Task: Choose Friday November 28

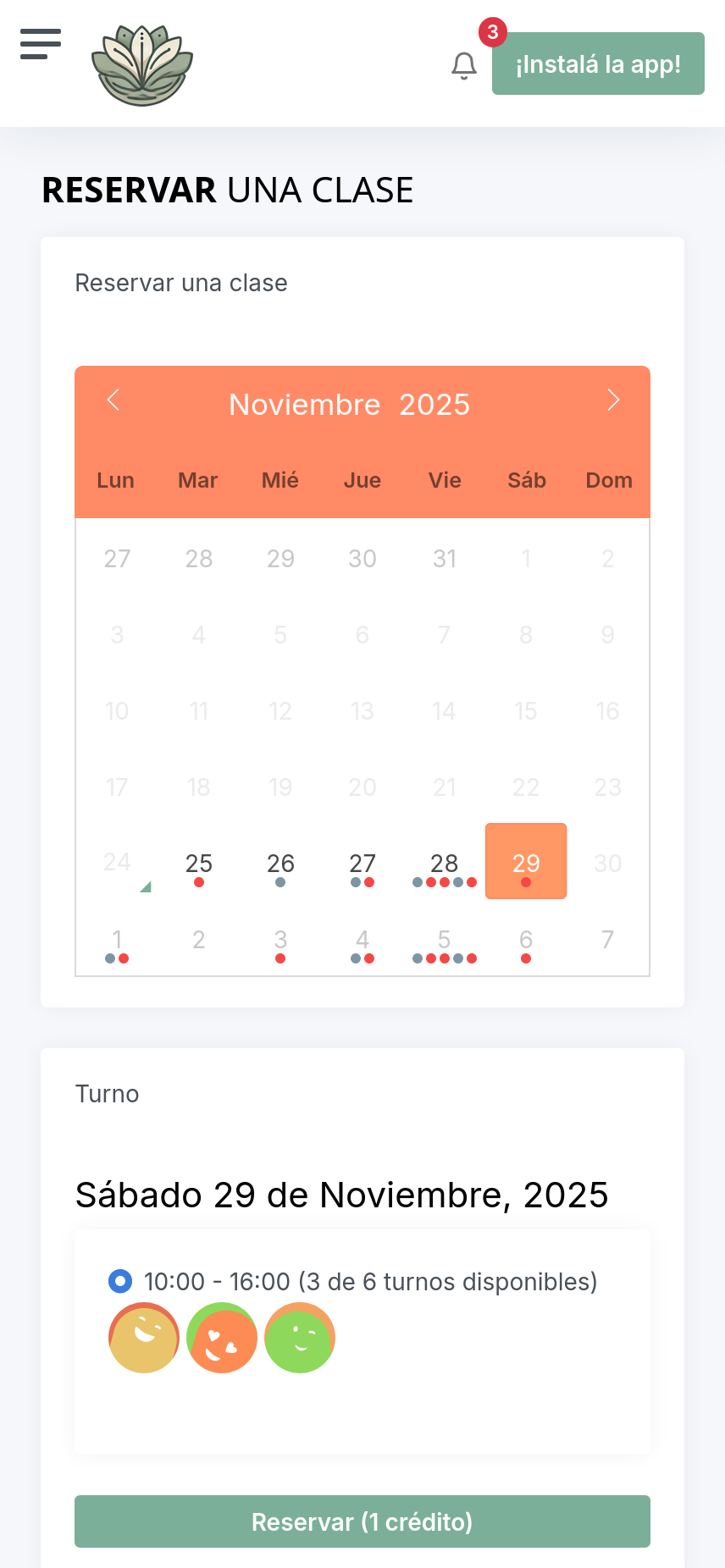Action: (x=444, y=864)
